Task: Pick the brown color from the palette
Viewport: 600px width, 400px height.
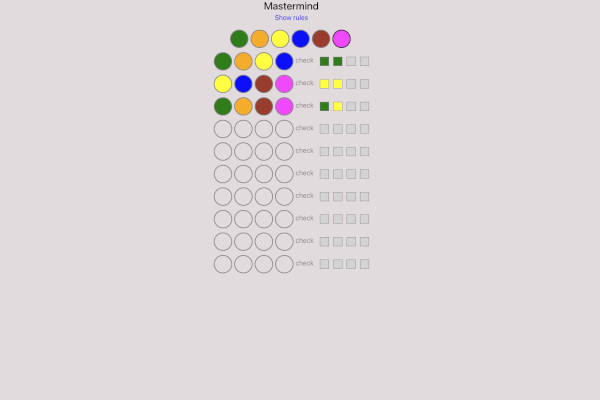Action: tap(321, 39)
